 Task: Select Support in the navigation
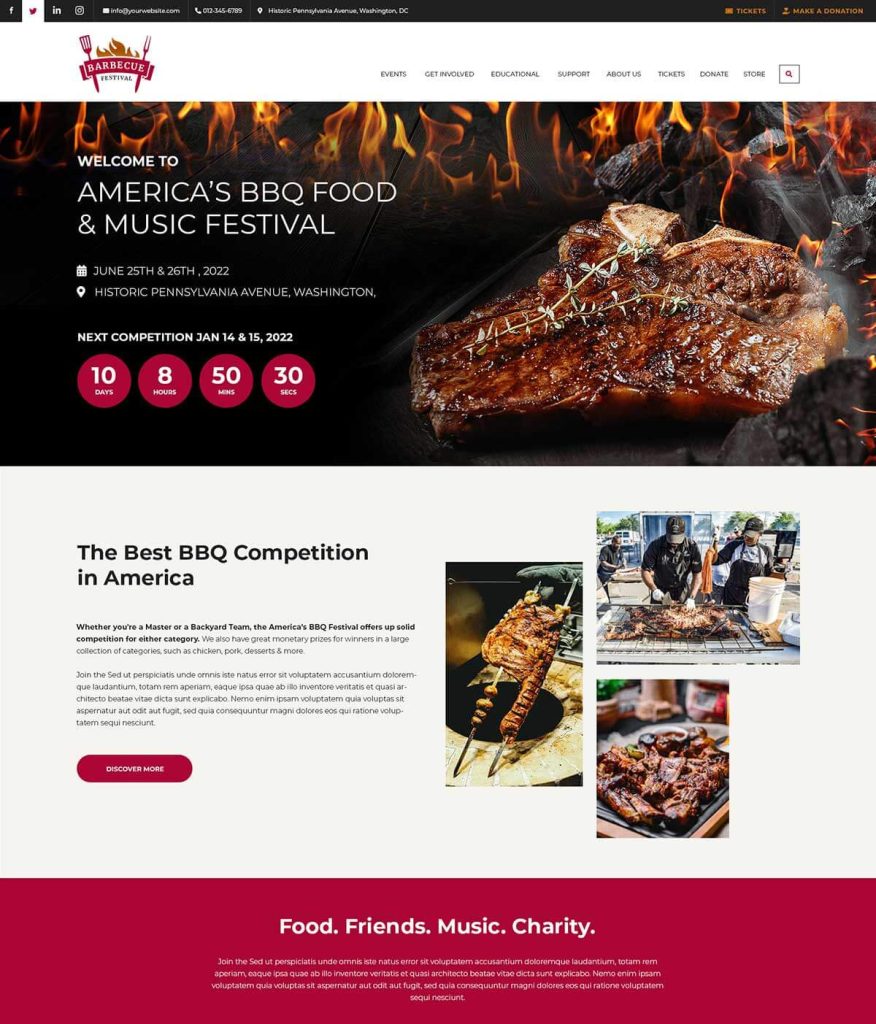[573, 74]
